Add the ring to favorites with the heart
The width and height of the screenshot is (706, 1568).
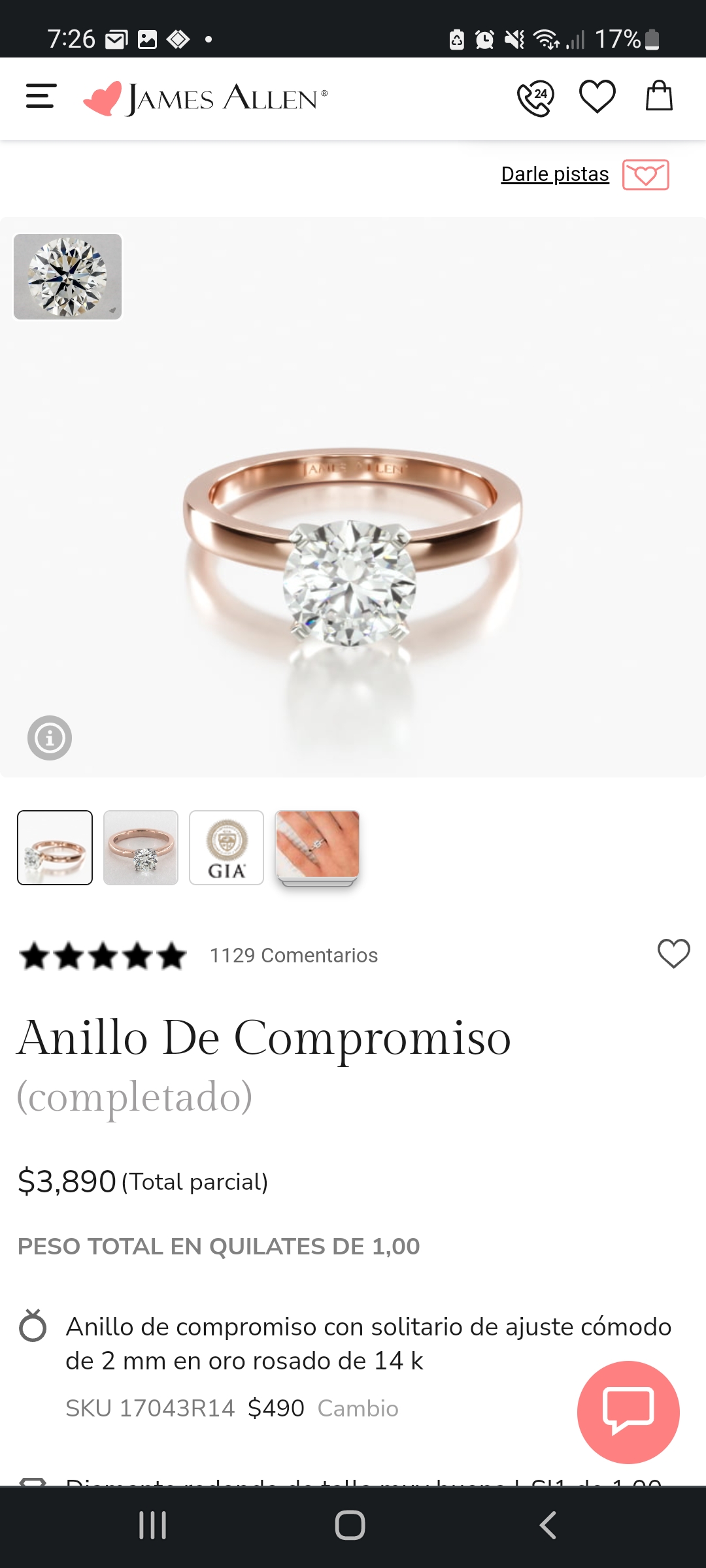point(674,954)
